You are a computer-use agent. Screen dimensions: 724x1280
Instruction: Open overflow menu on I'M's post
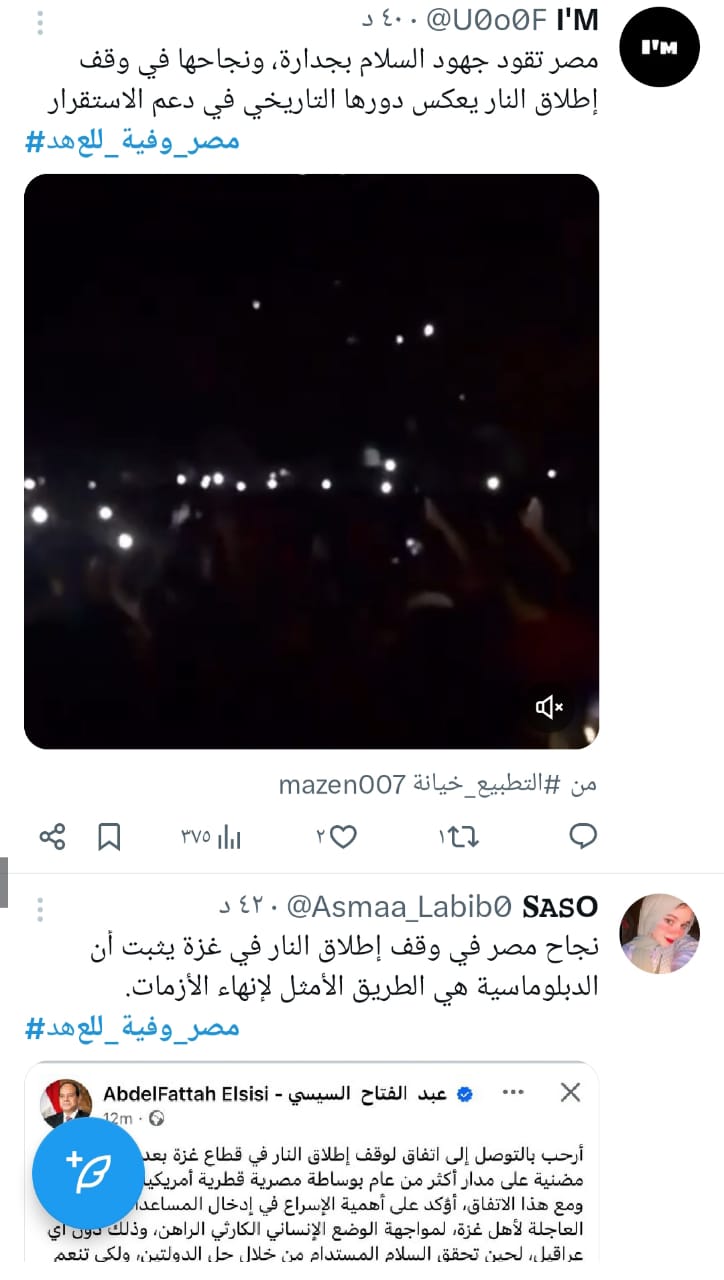(x=40, y=21)
